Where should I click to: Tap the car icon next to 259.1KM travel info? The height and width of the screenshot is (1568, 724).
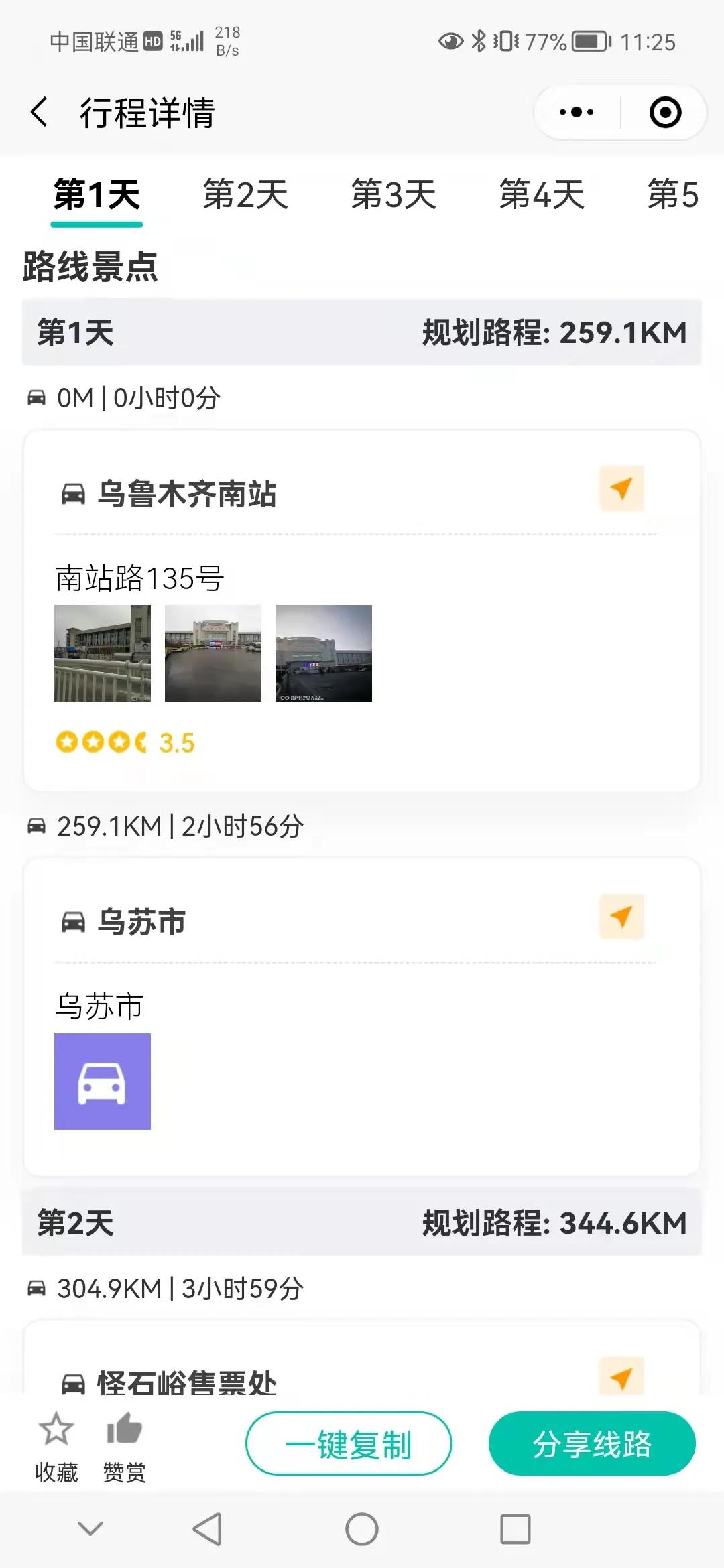(37, 826)
